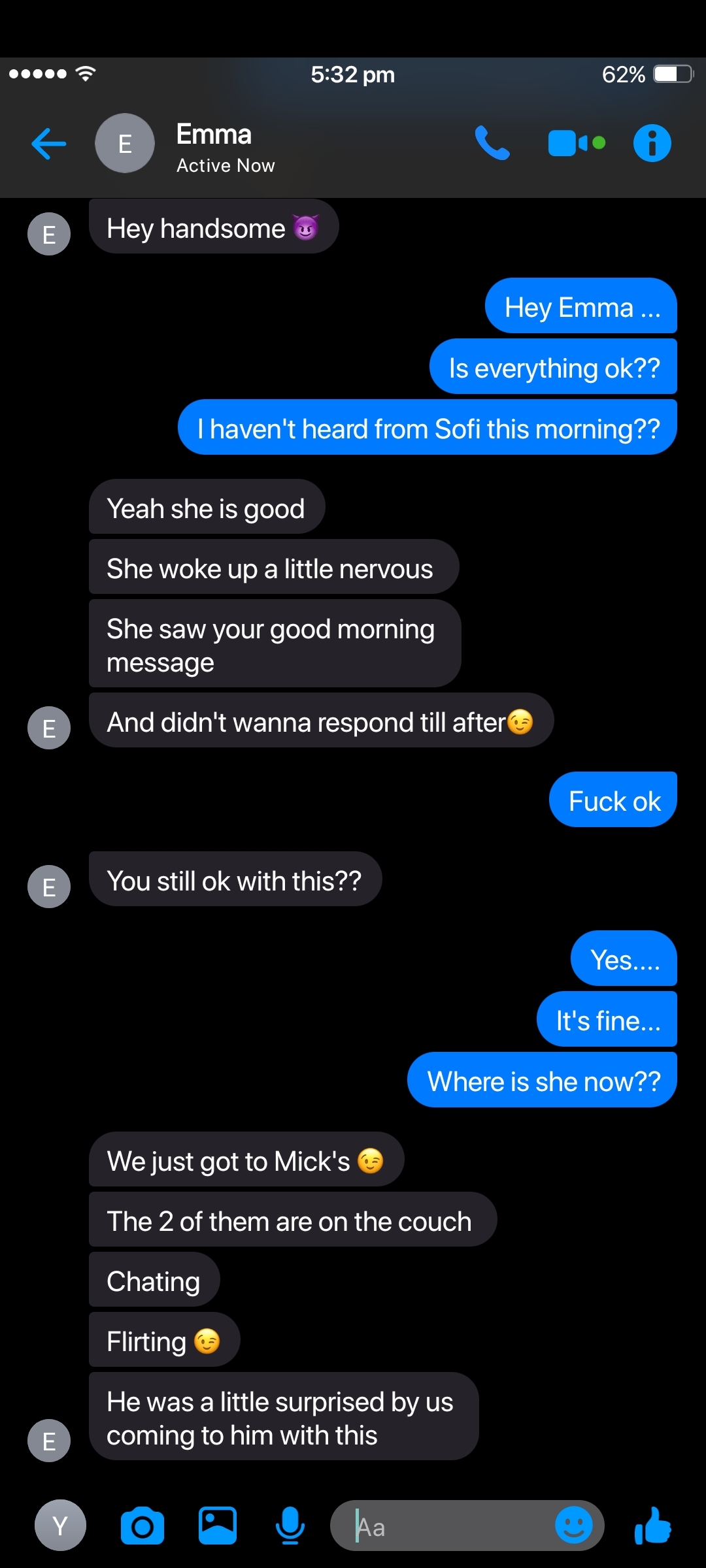
Task: Tap the Y avatar button at bottom
Action: (60, 1526)
